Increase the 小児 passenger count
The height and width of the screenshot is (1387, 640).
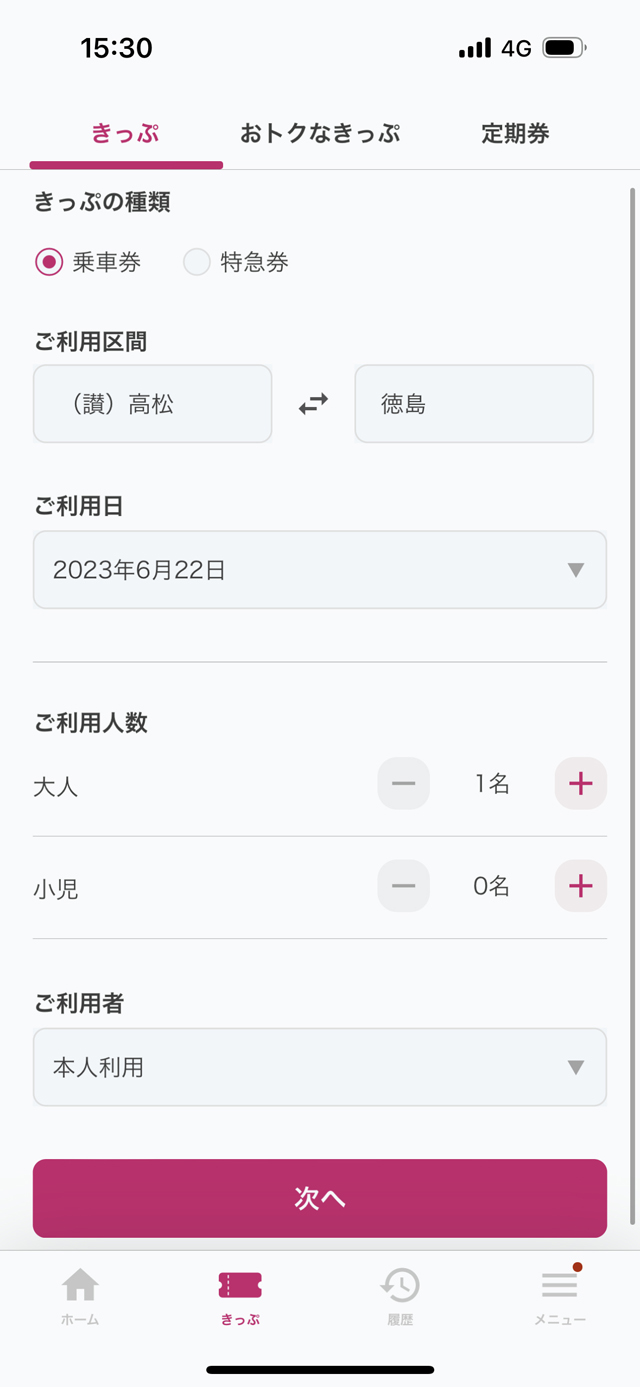(x=581, y=886)
